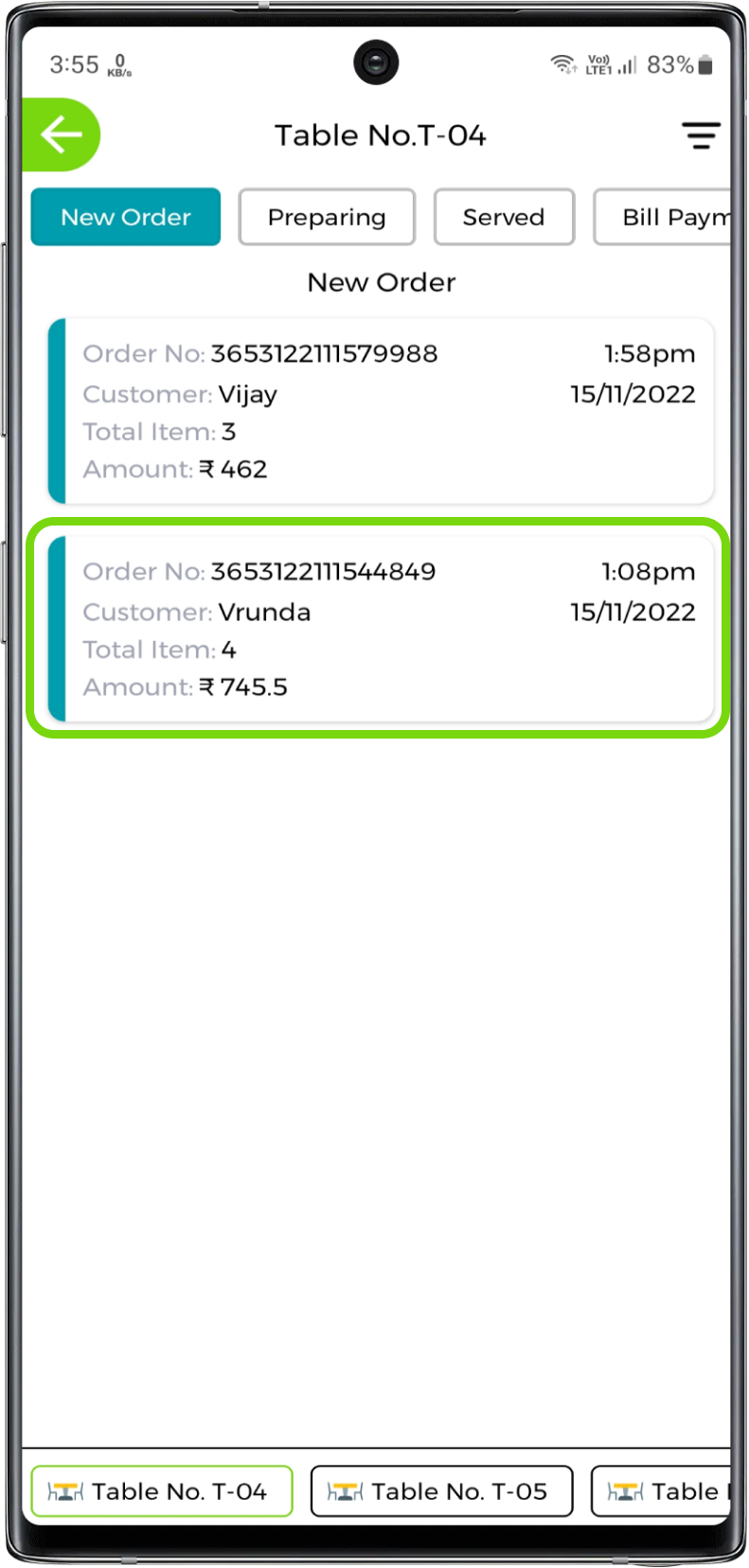Viewport: 749px width, 1568px height.
Task: Open the filter menu icon
Action: coord(701,135)
